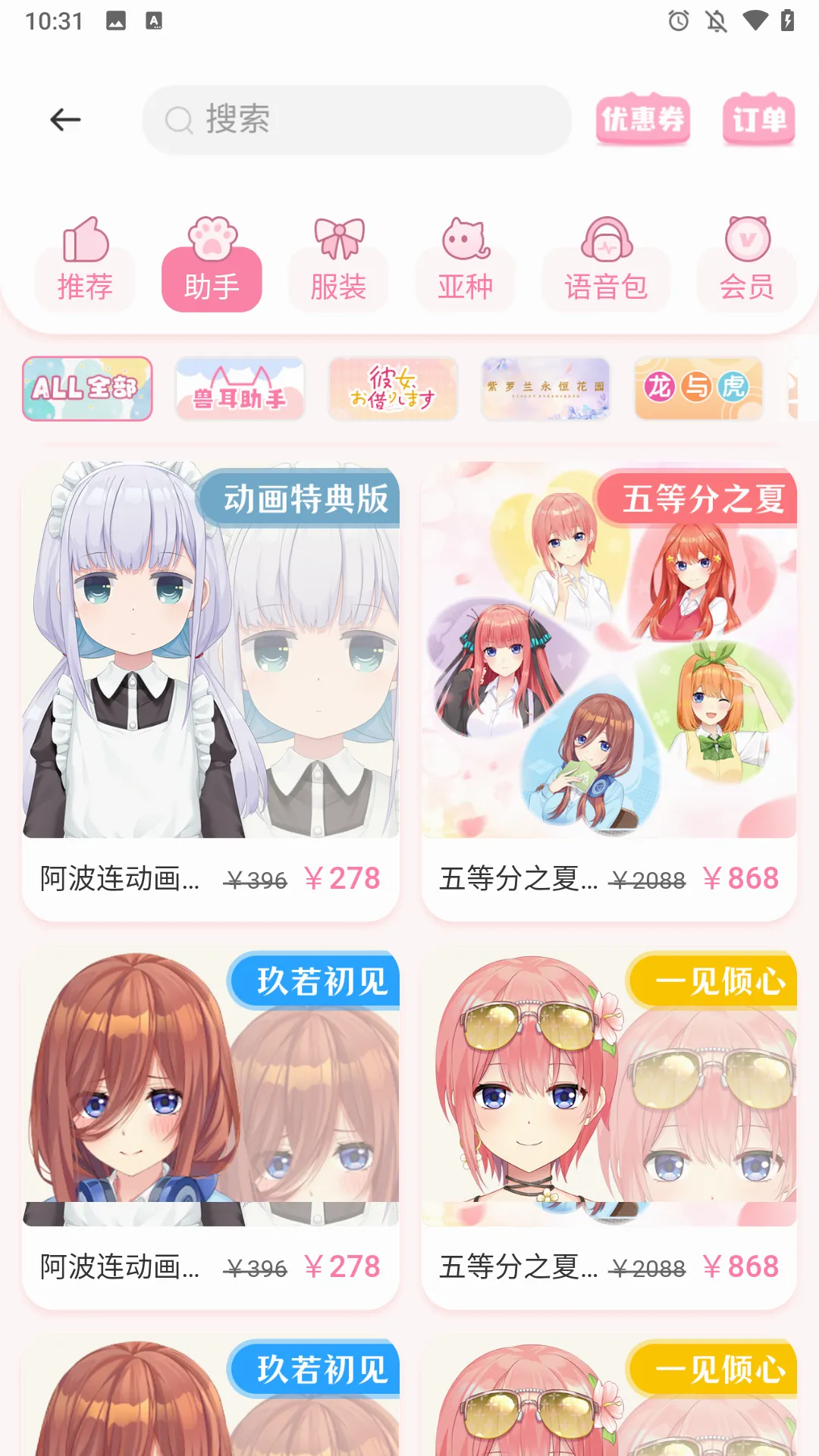Filter by 兽耳助手 series
The height and width of the screenshot is (1456, 819).
point(240,389)
